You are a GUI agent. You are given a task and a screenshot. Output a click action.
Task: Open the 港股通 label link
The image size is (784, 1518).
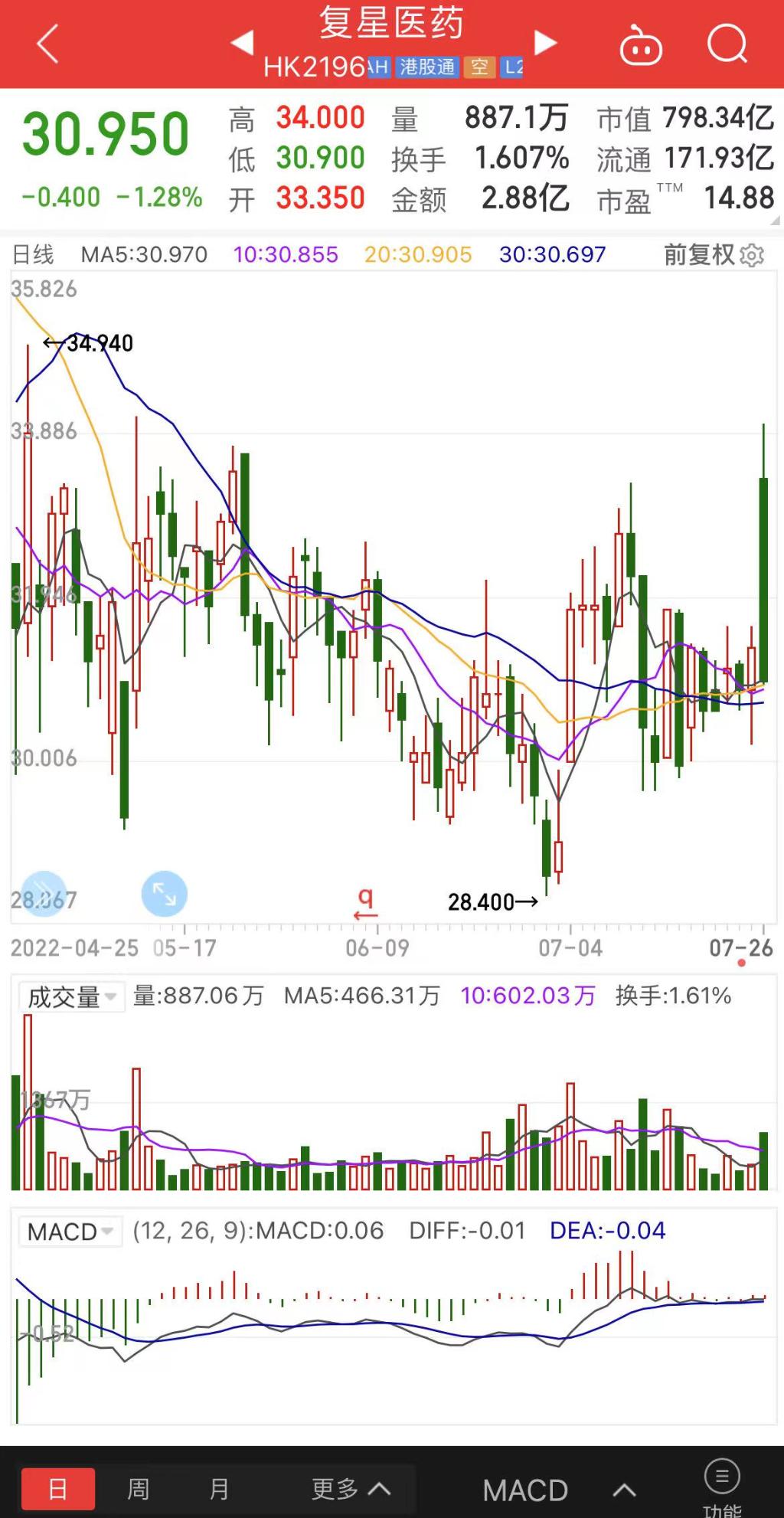(427, 67)
